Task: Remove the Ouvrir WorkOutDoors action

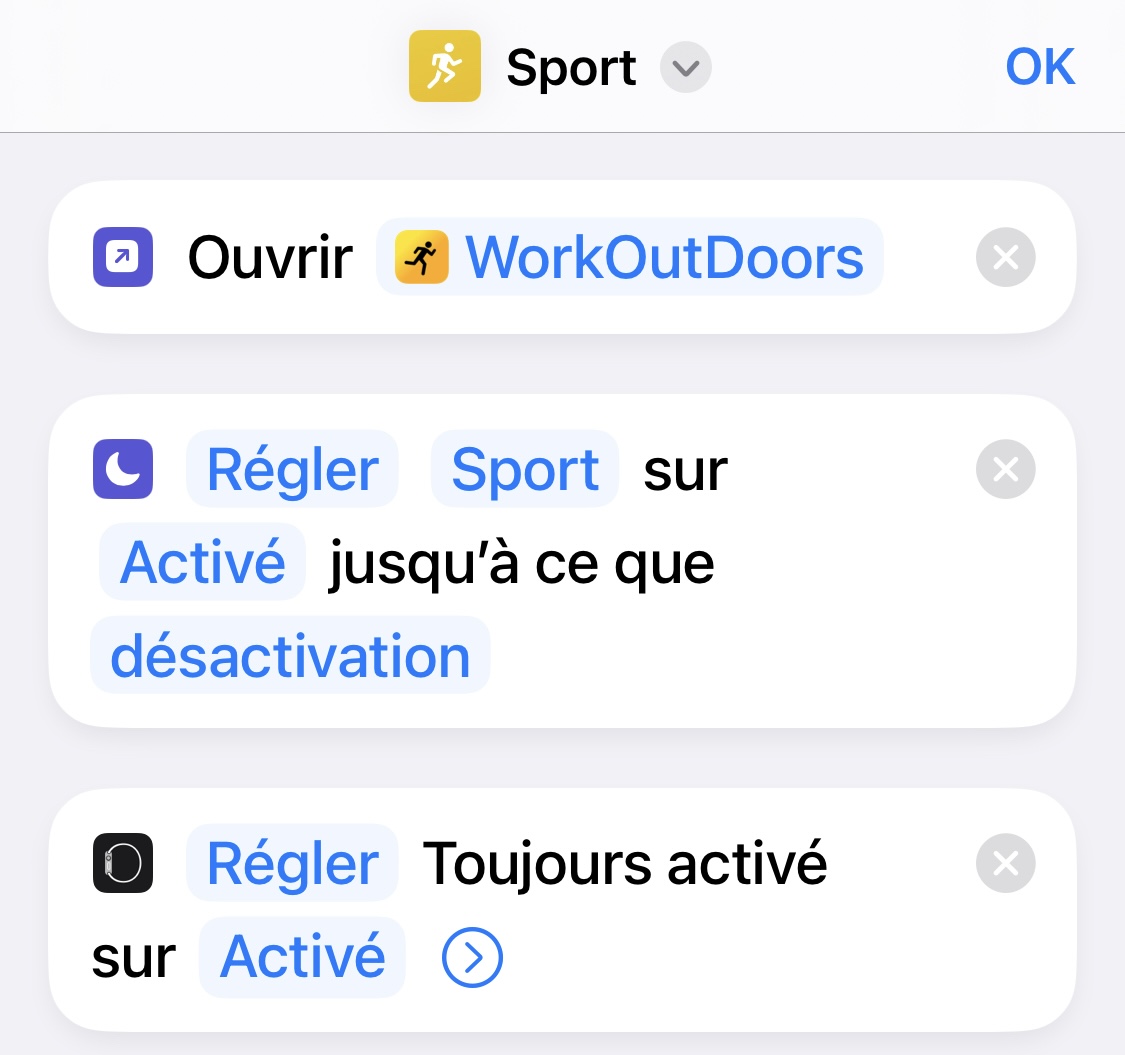Action: (1005, 257)
